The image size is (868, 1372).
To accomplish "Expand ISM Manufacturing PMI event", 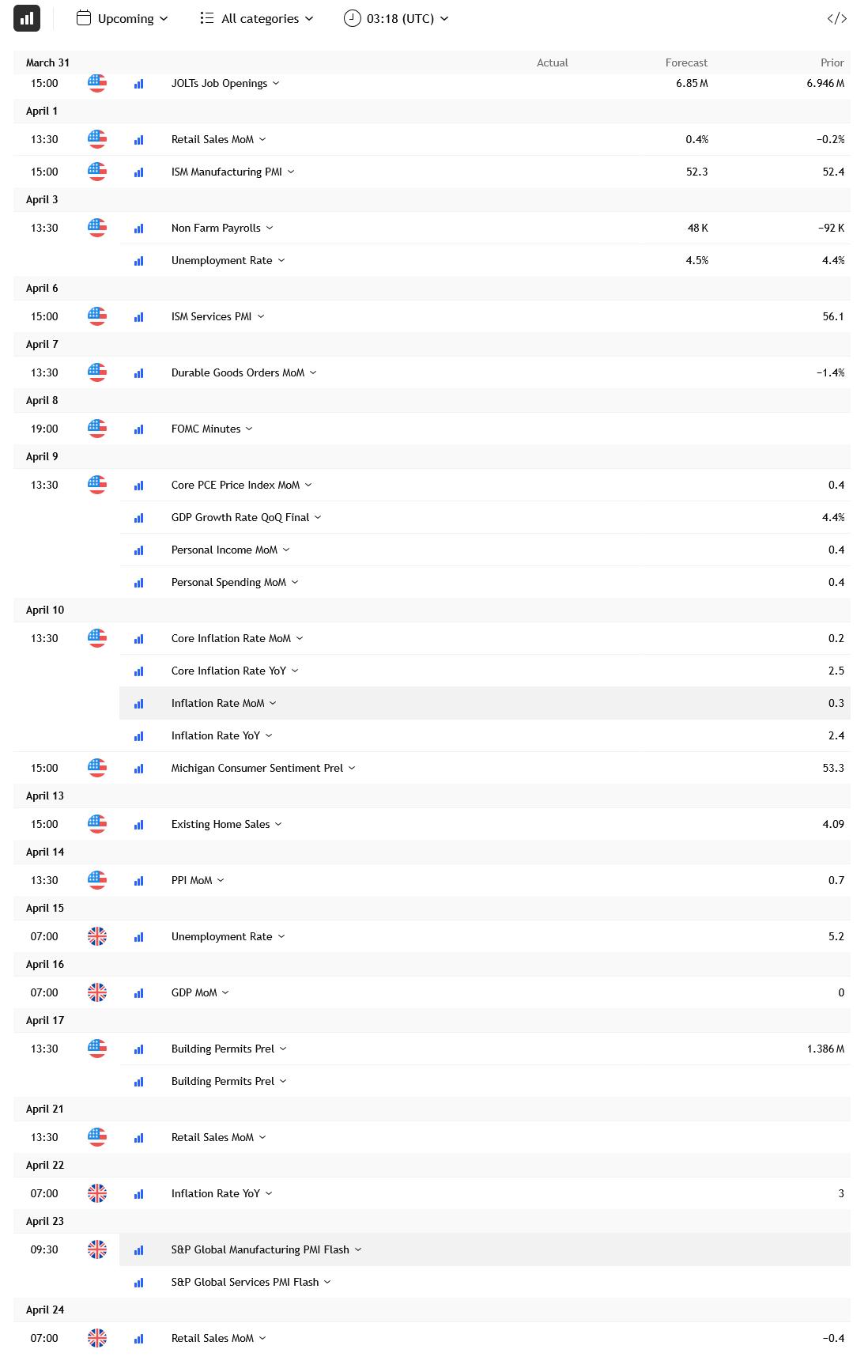I will point(232,172).
